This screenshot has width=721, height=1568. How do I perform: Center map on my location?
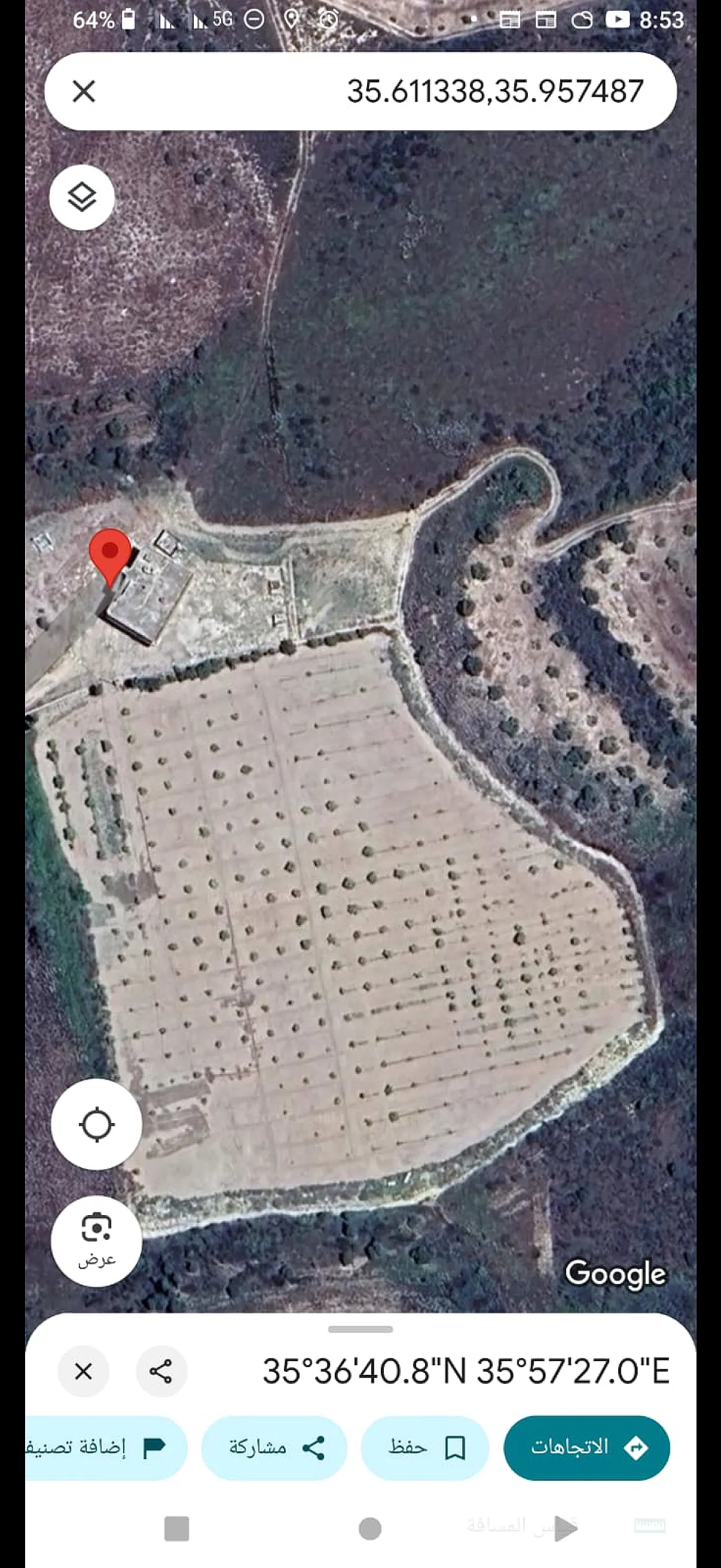(x=97, y=1124)
